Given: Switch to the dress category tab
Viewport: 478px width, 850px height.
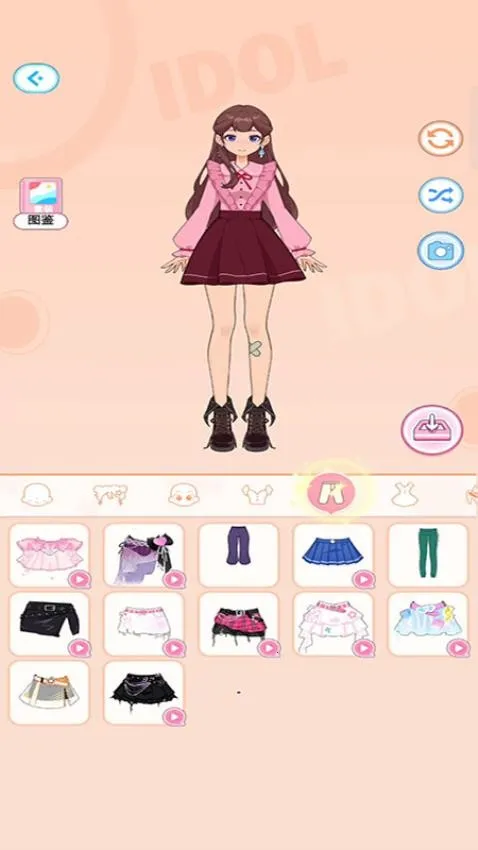Looking at the screenshot, I should coord(404,494).
